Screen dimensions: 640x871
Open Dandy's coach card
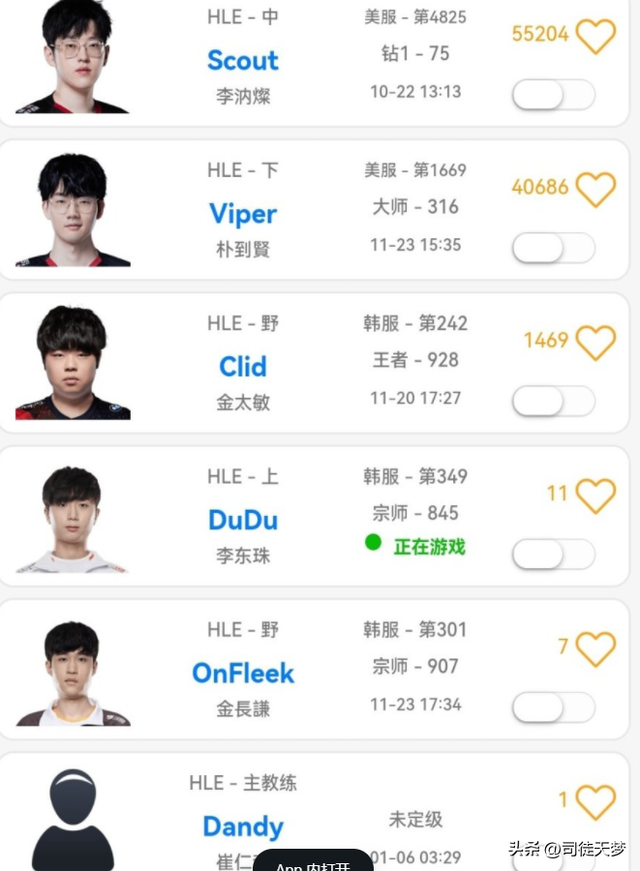243,826
